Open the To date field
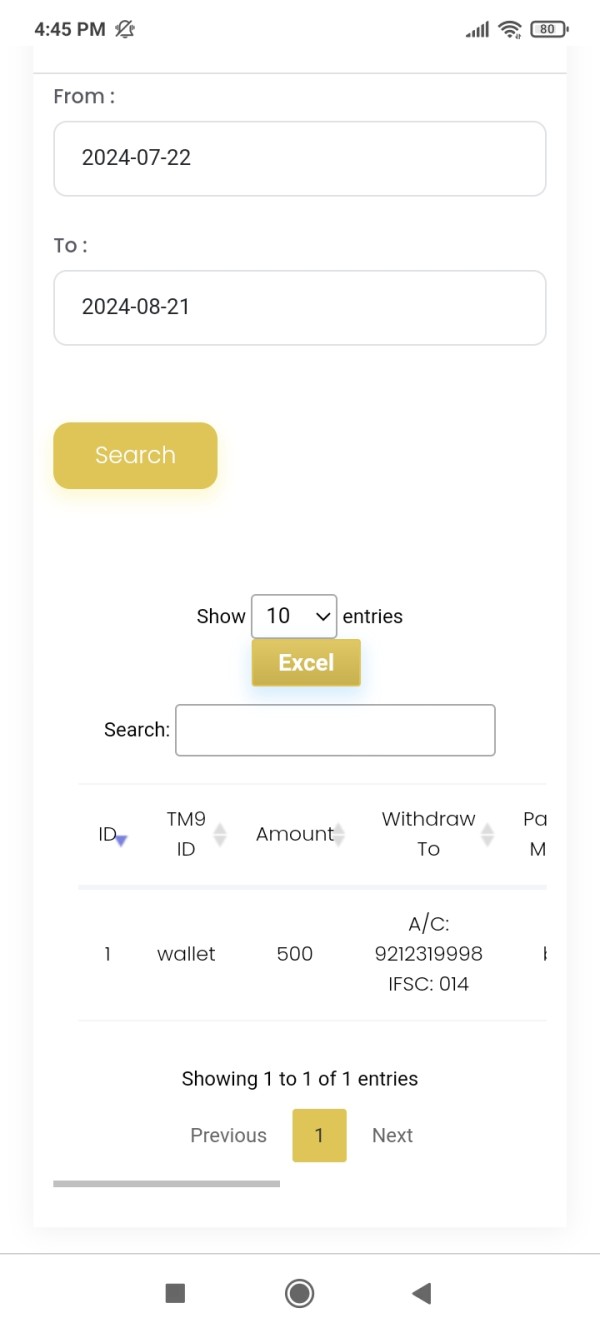 300,308
